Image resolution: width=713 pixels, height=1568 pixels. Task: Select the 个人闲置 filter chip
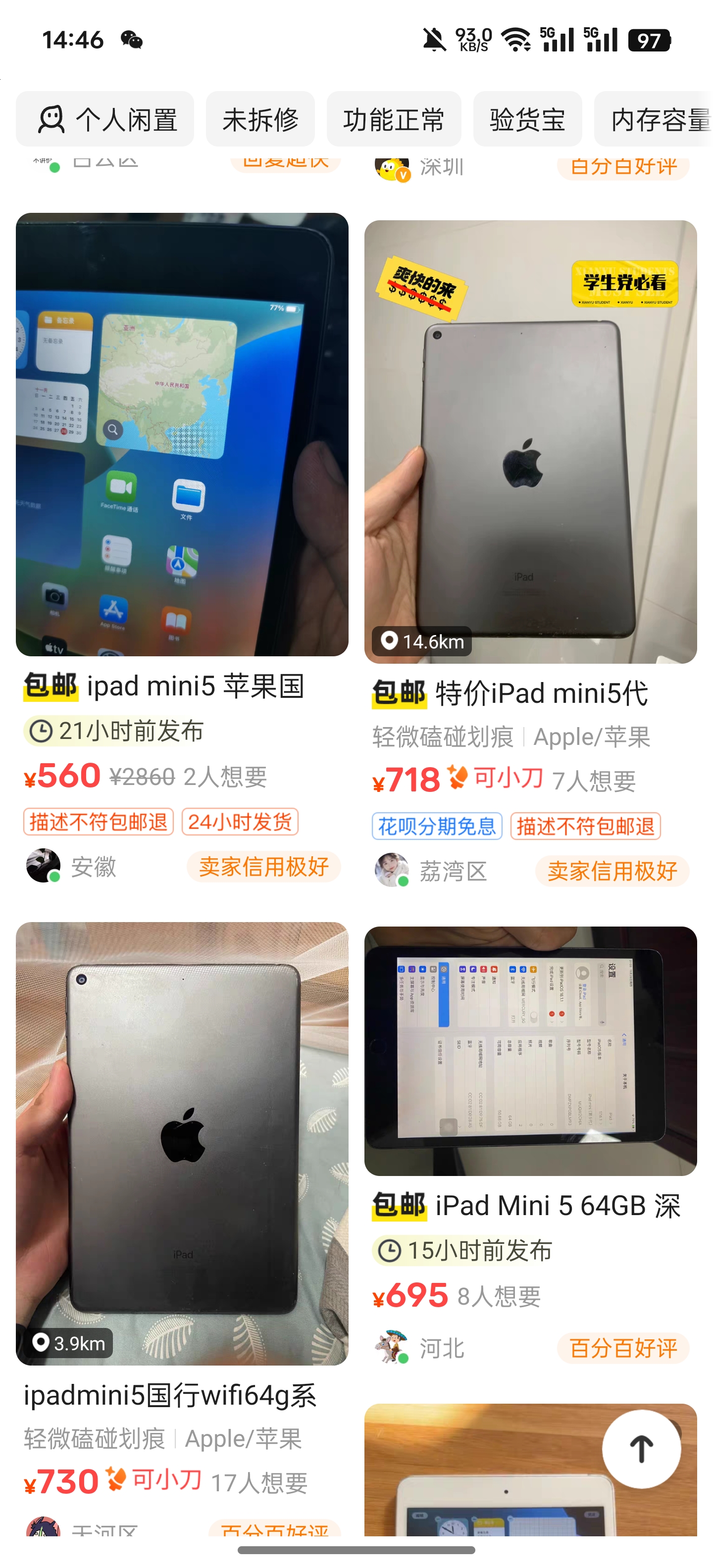point(105,119)
